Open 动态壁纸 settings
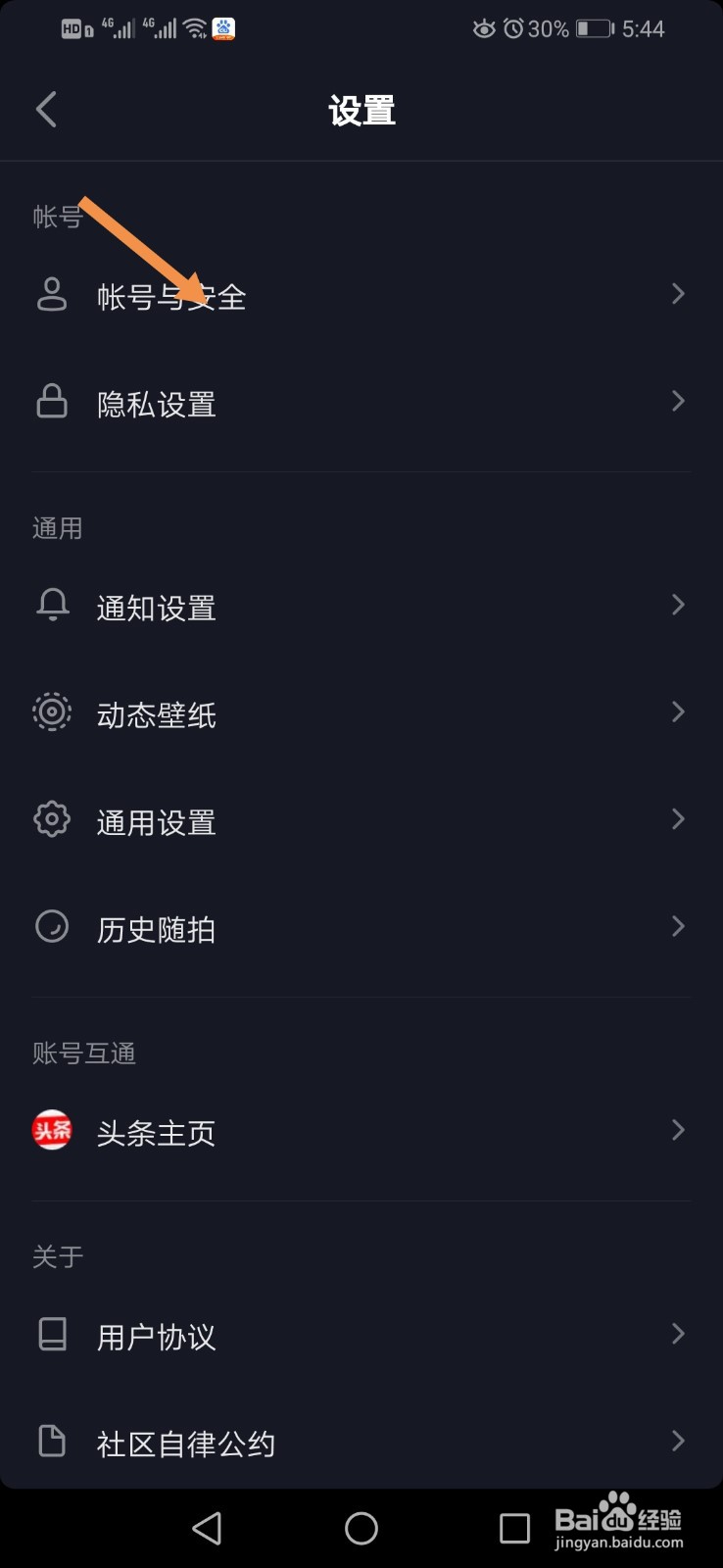The image size is (723, 1568). tap(361, 713)
